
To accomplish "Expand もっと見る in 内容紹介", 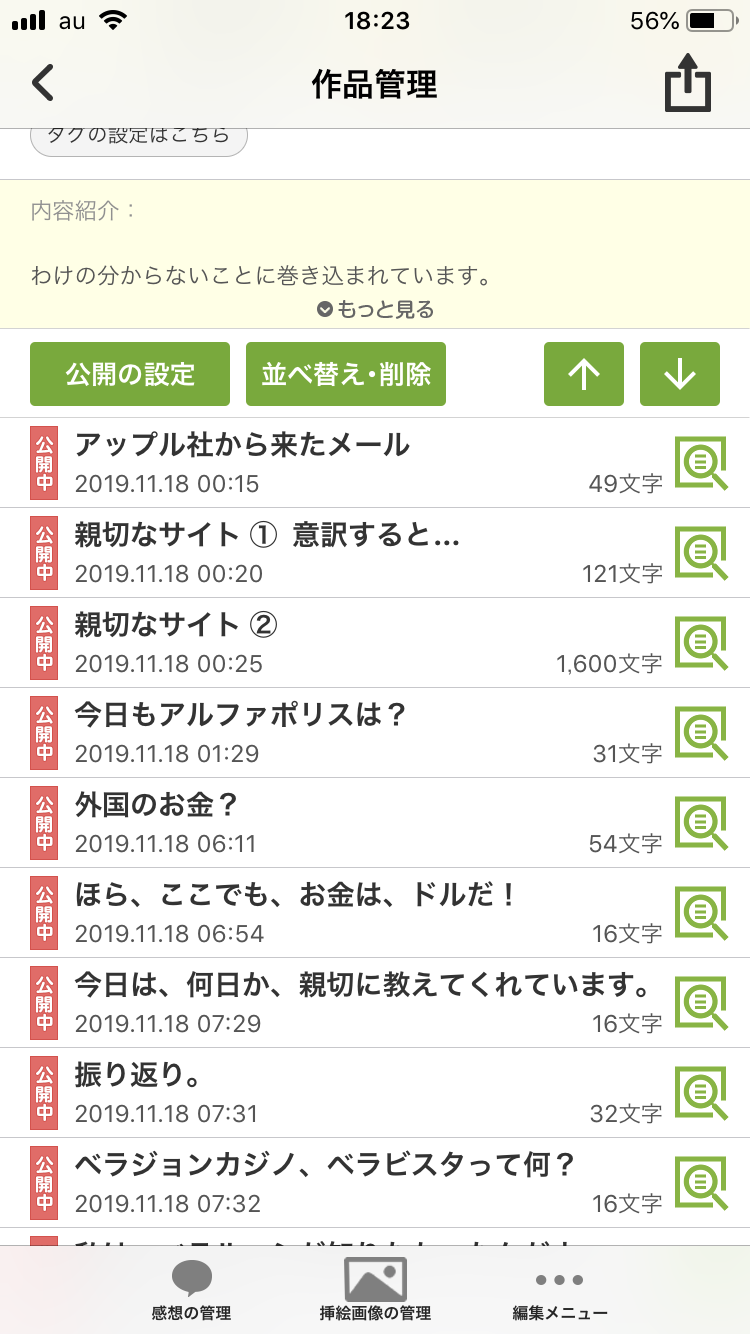I will click(376, 310).
